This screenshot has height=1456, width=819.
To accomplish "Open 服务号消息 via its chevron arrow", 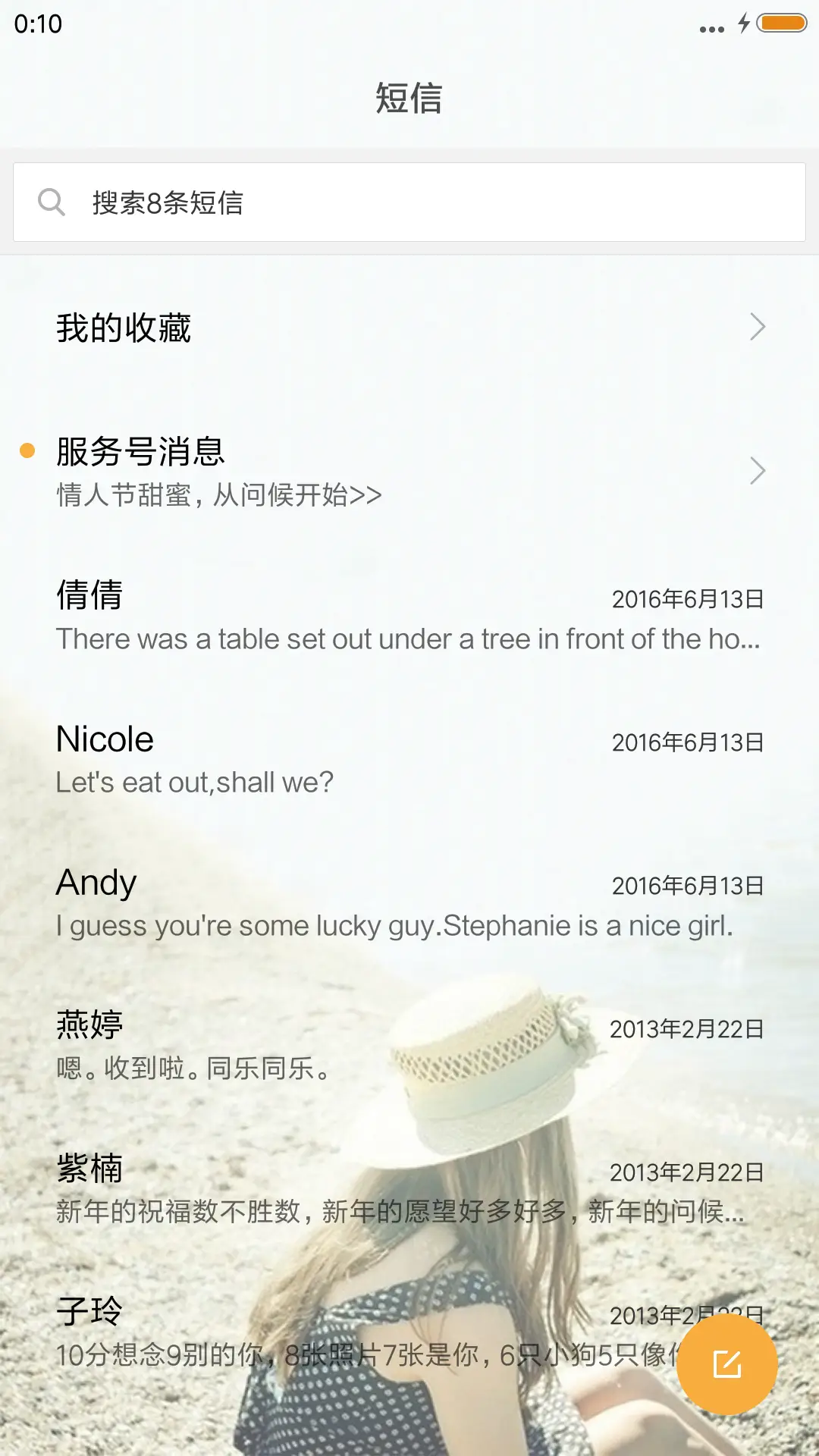I will 758,471.
